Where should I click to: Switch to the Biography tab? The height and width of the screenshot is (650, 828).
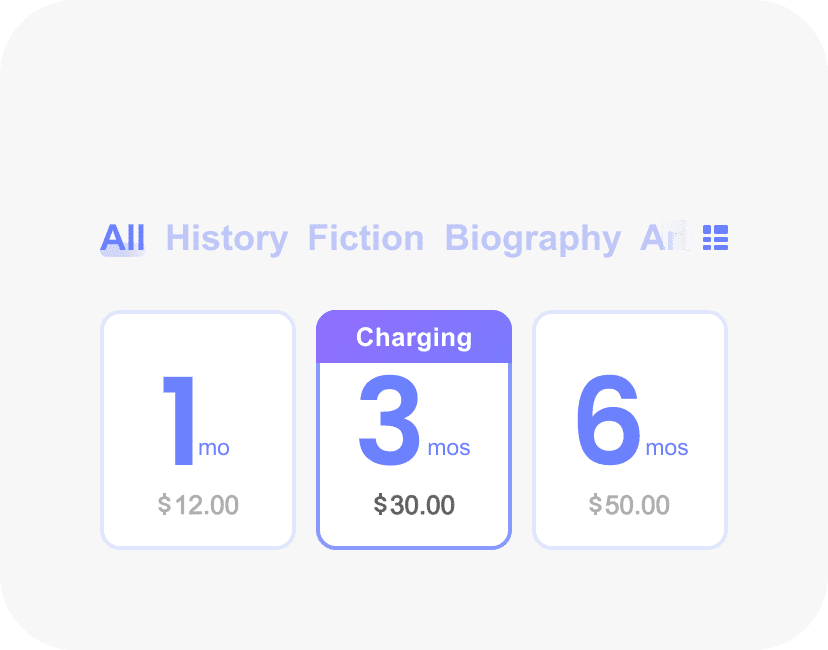pyautogui.click(x=532, y=238)
